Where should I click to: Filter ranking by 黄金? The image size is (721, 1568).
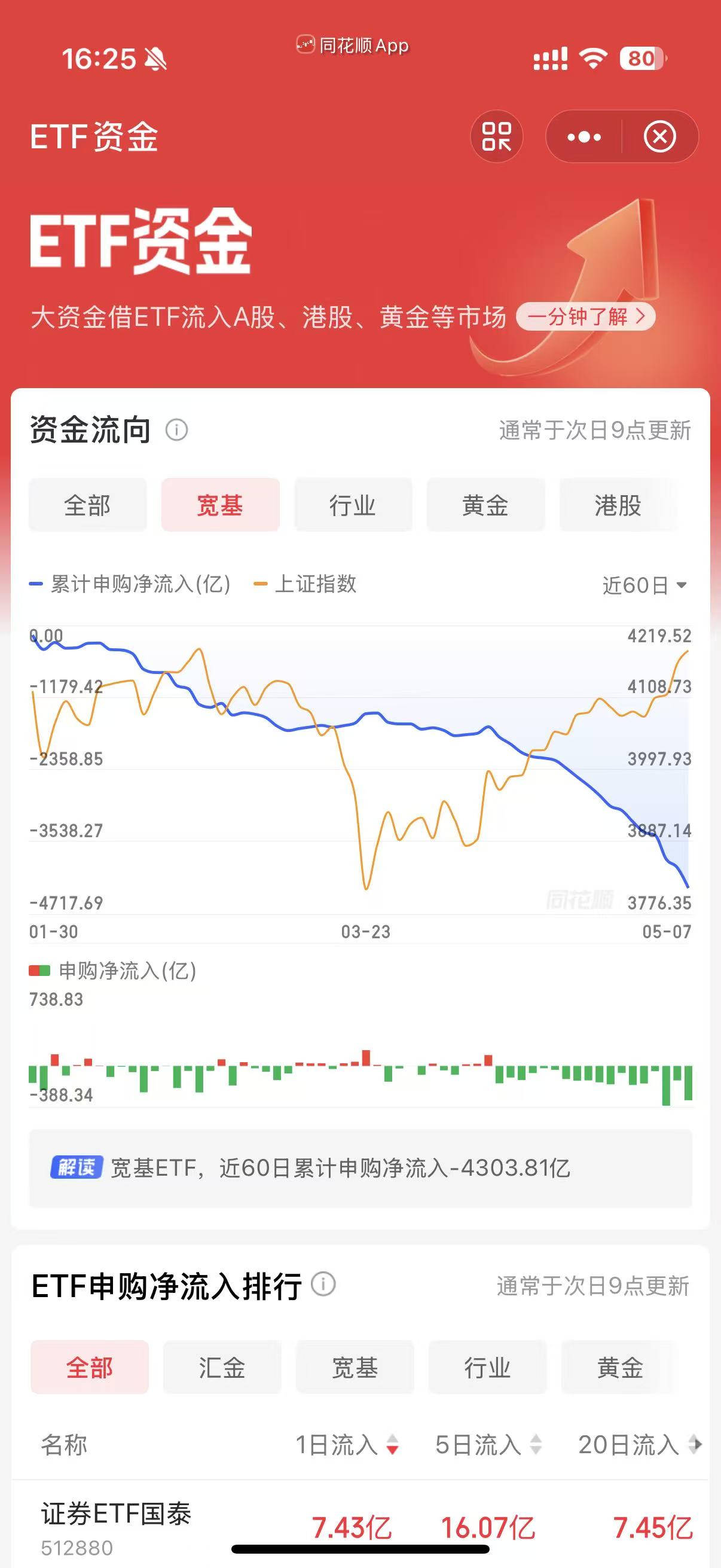pos(620,1367)
